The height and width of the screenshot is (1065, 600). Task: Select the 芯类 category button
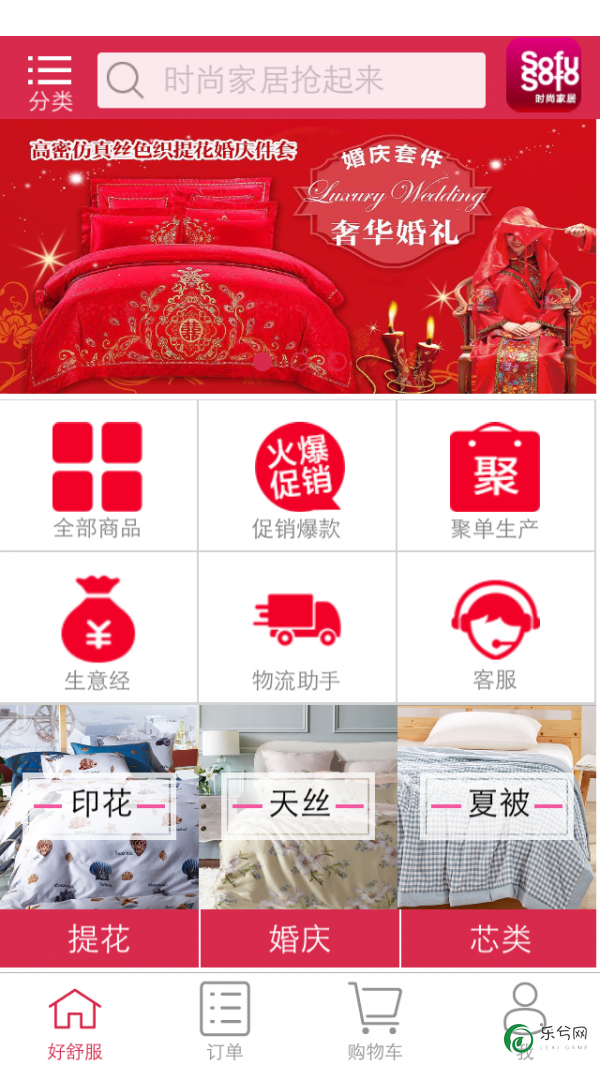499,939
